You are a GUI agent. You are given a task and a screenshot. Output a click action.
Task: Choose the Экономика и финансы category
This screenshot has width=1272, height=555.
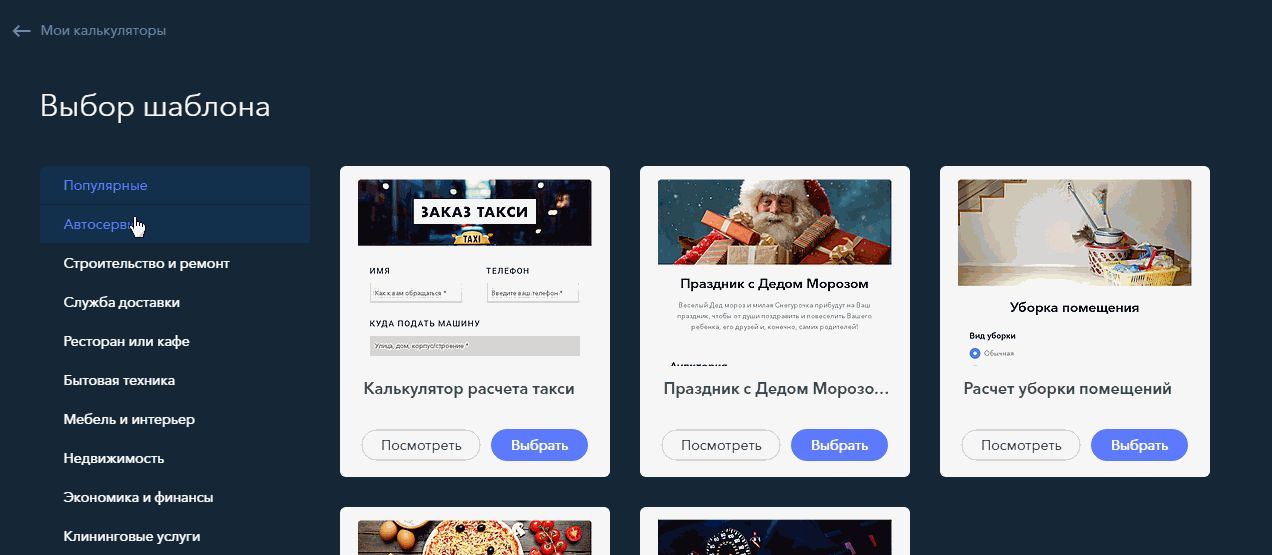coord(138,497)
